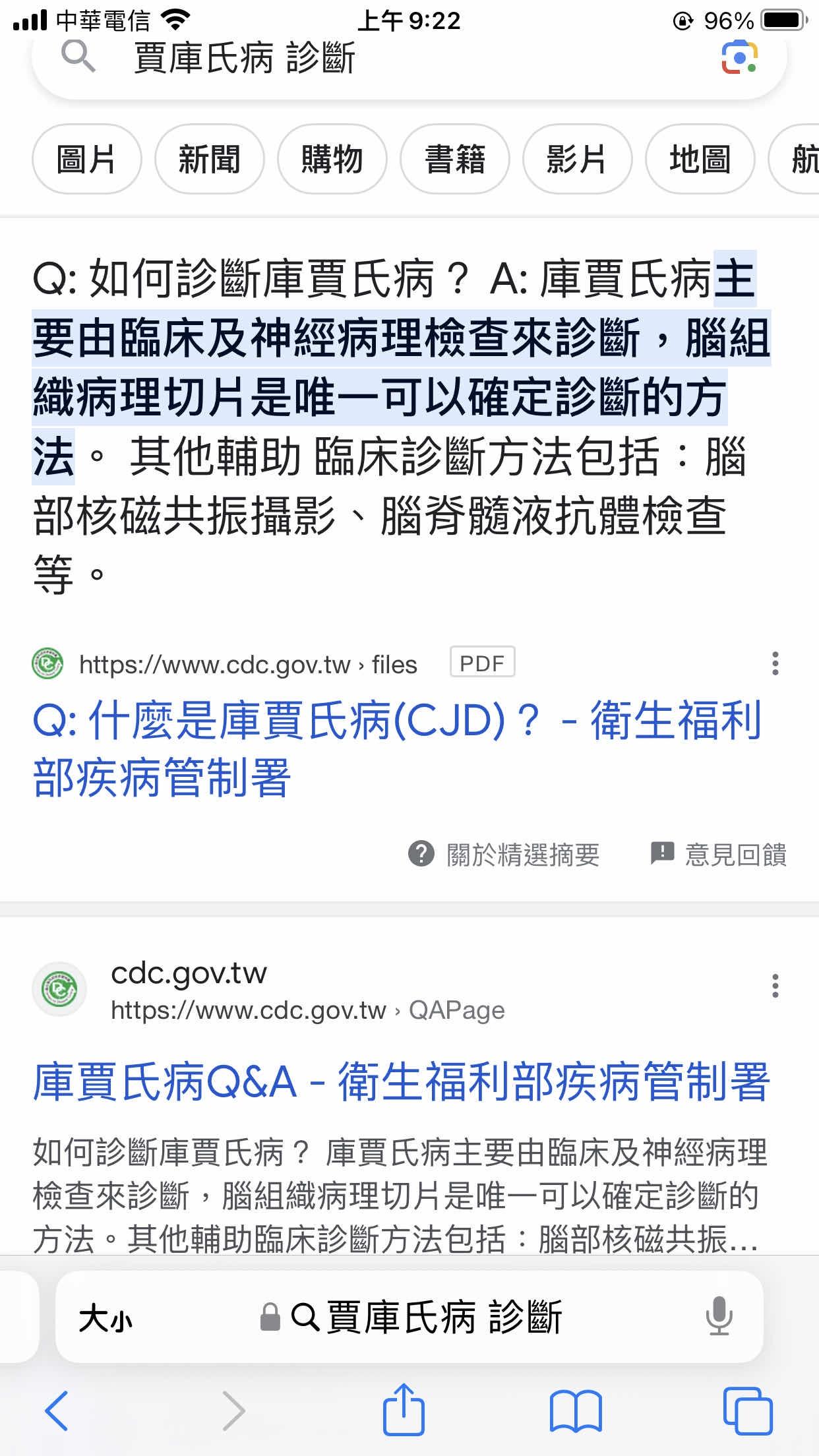Go back to the previous page
819x1456 pixels.
(x=57, y=1410)
